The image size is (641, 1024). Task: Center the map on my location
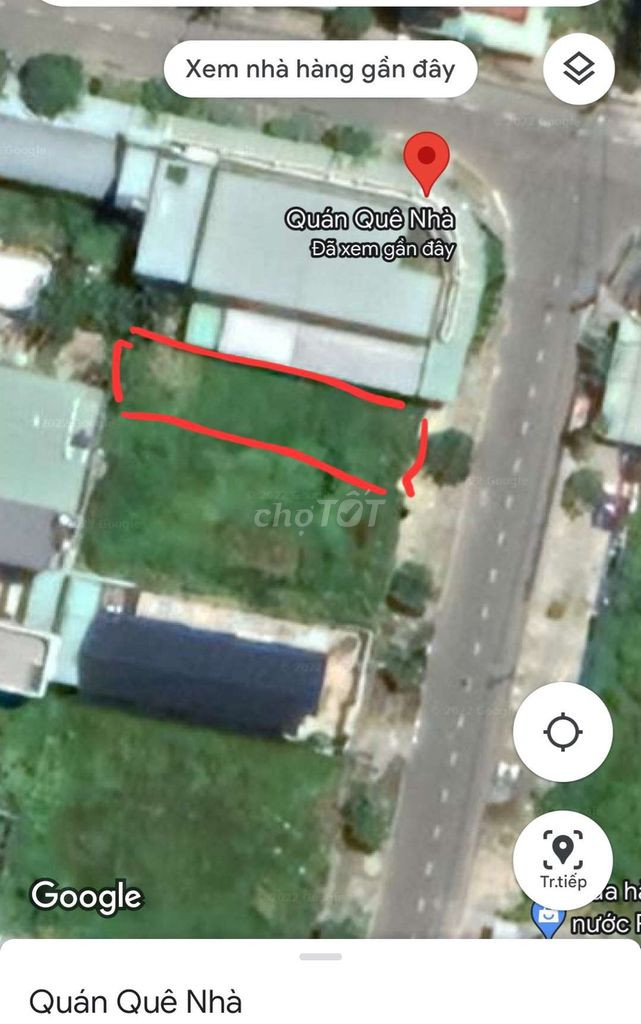563,732
